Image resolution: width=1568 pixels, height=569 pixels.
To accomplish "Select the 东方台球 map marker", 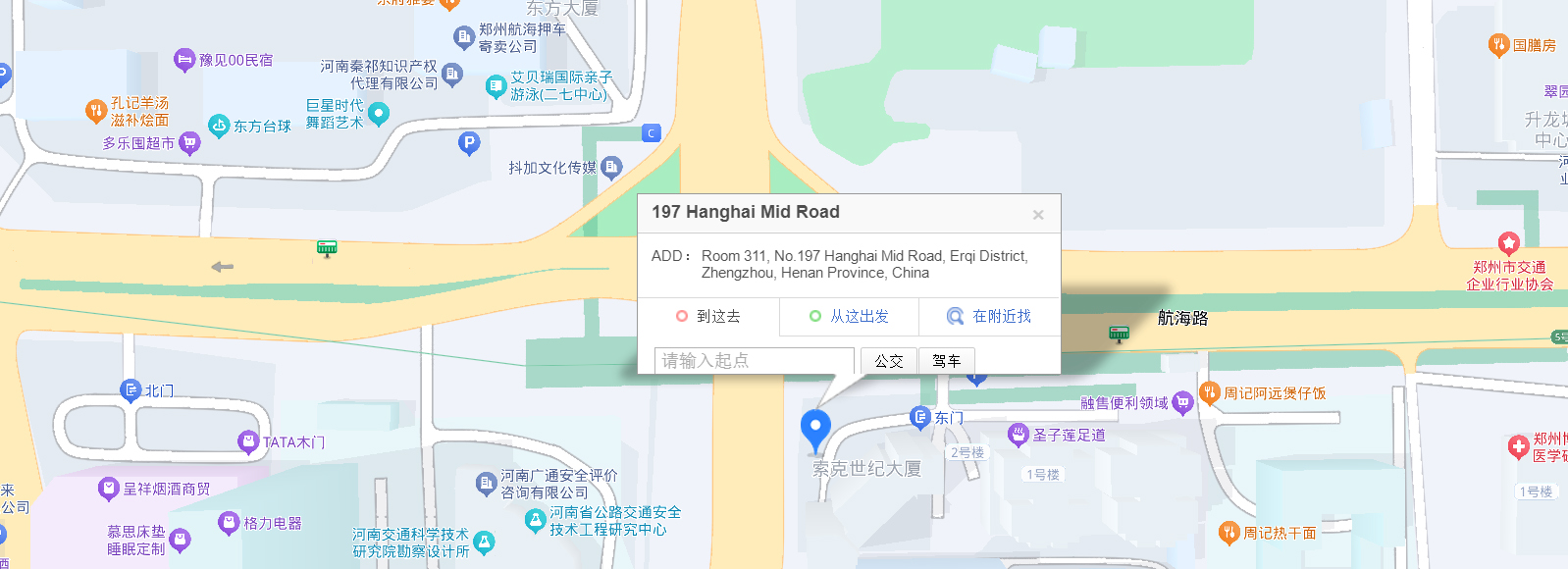I will click(219, 126).
